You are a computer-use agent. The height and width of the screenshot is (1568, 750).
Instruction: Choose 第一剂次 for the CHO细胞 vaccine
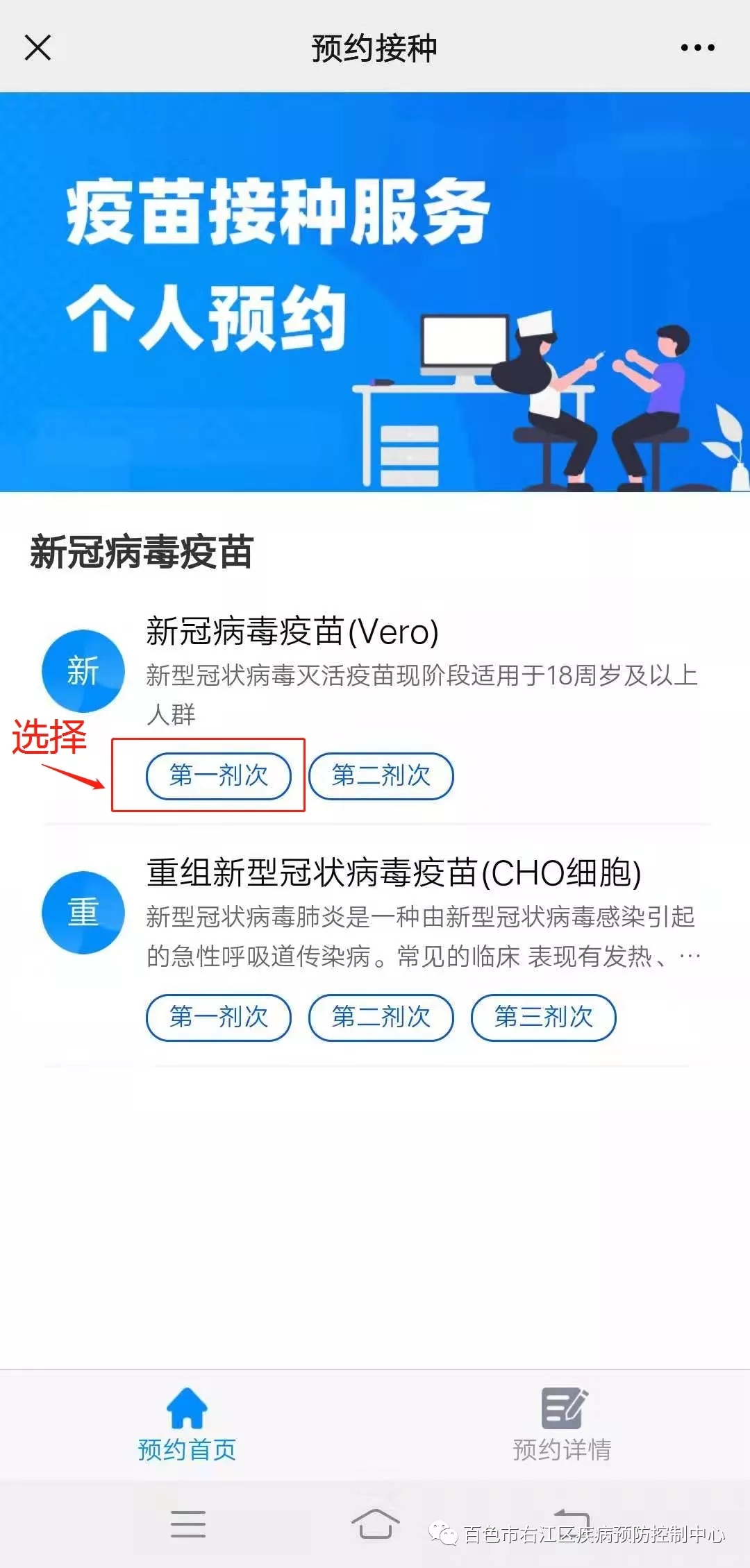pyautogui.click(x=218, y=1018)
